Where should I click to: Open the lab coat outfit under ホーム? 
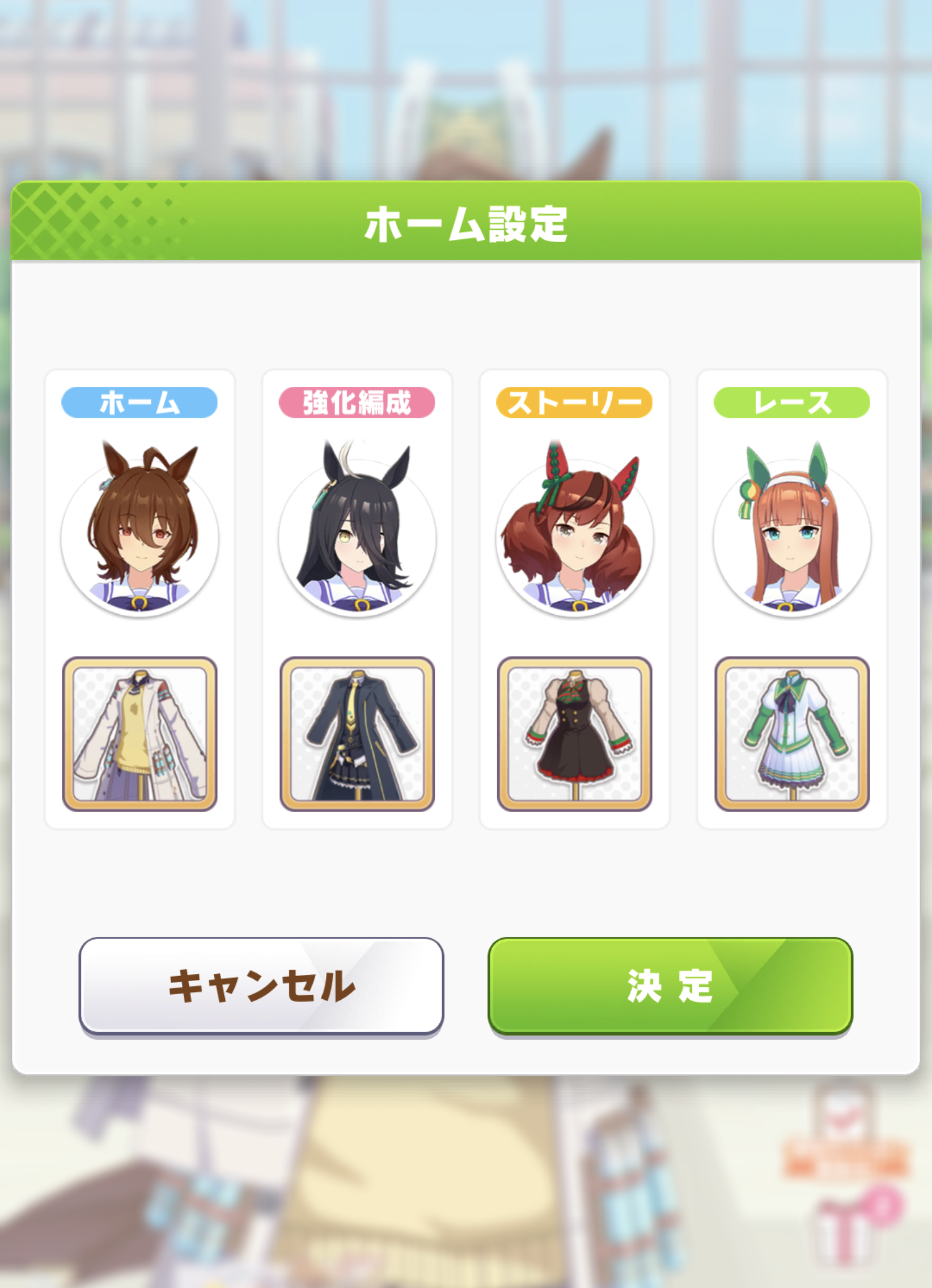tap(139, 734)
